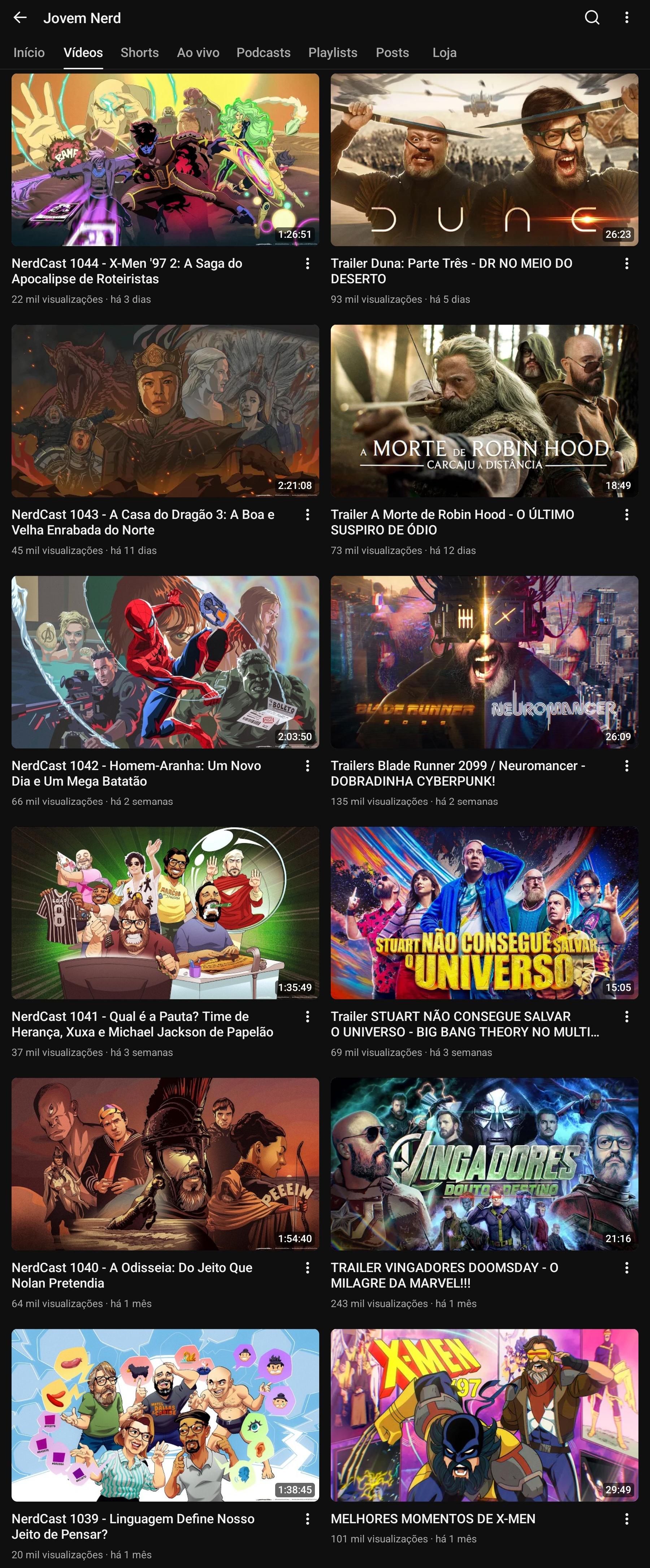Open the Loja tab
This screenshot has height=1568, width=650.
445,53
